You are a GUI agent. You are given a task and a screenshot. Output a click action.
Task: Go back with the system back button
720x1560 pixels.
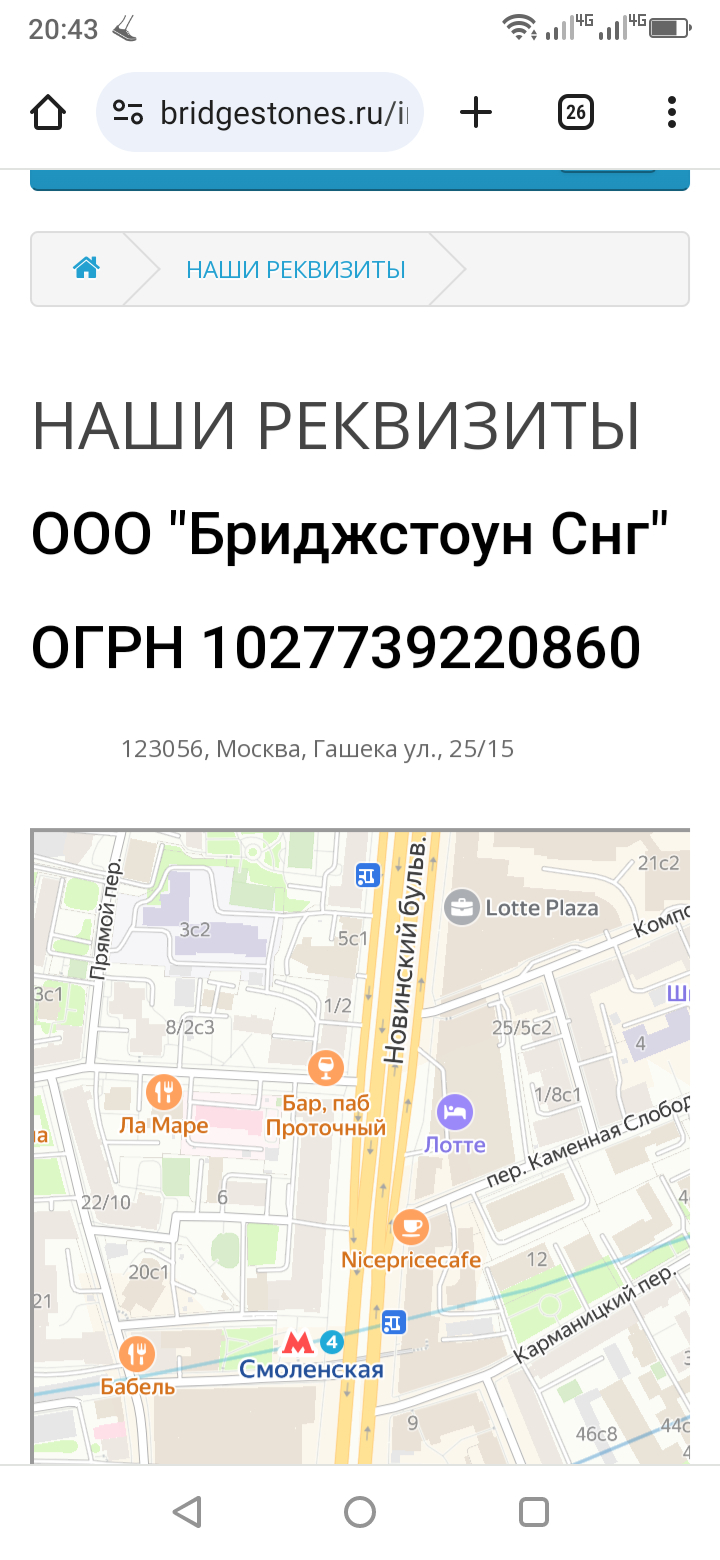(x=187, y=1511)
